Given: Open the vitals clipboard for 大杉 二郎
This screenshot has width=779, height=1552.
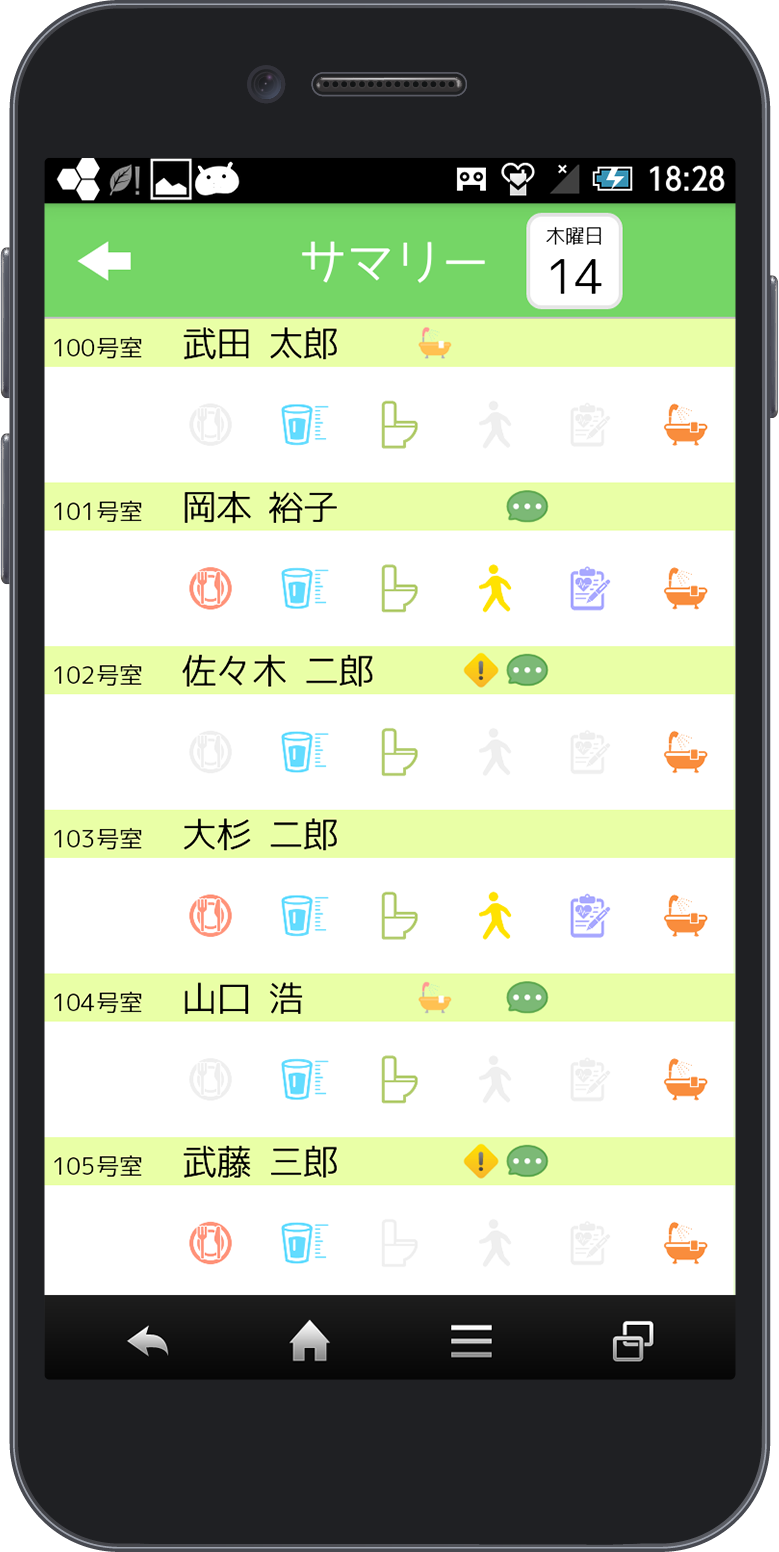Looking at the screenshot, I should click(590, 915).
